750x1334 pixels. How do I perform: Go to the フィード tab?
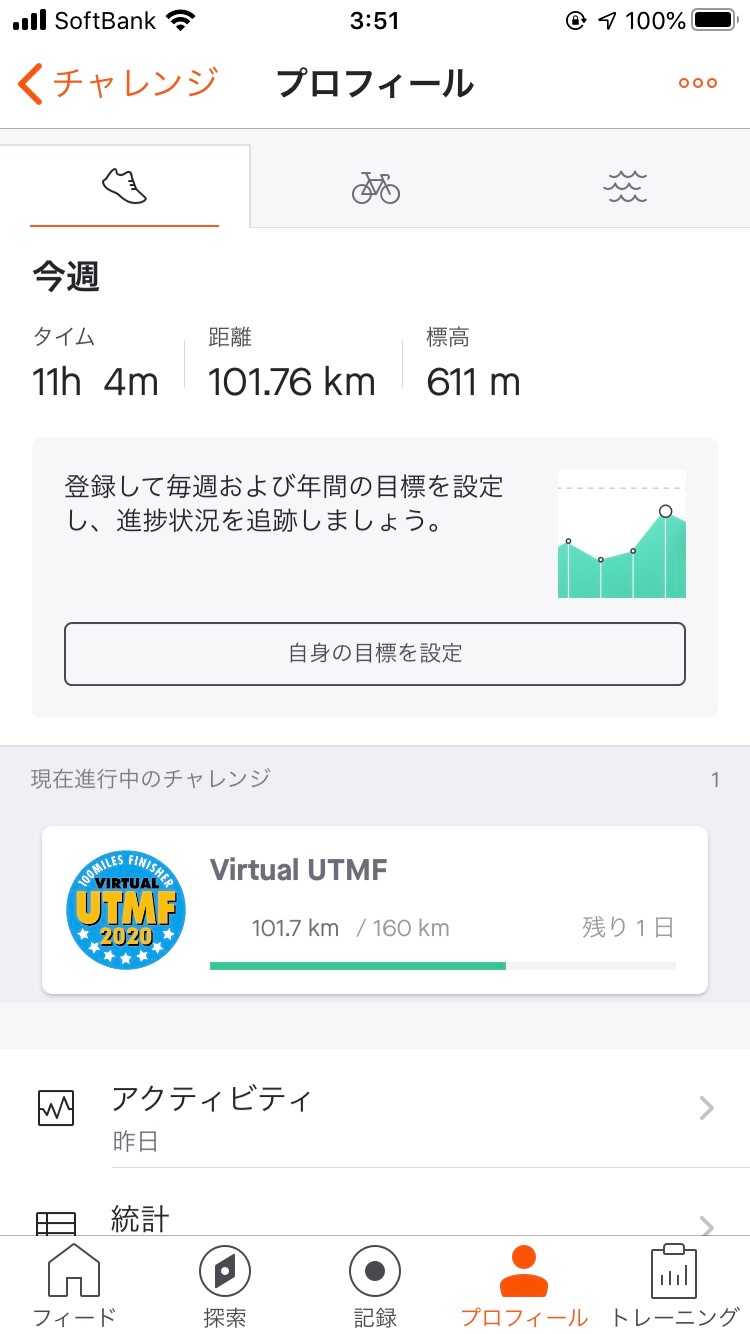pos(75,1286)
